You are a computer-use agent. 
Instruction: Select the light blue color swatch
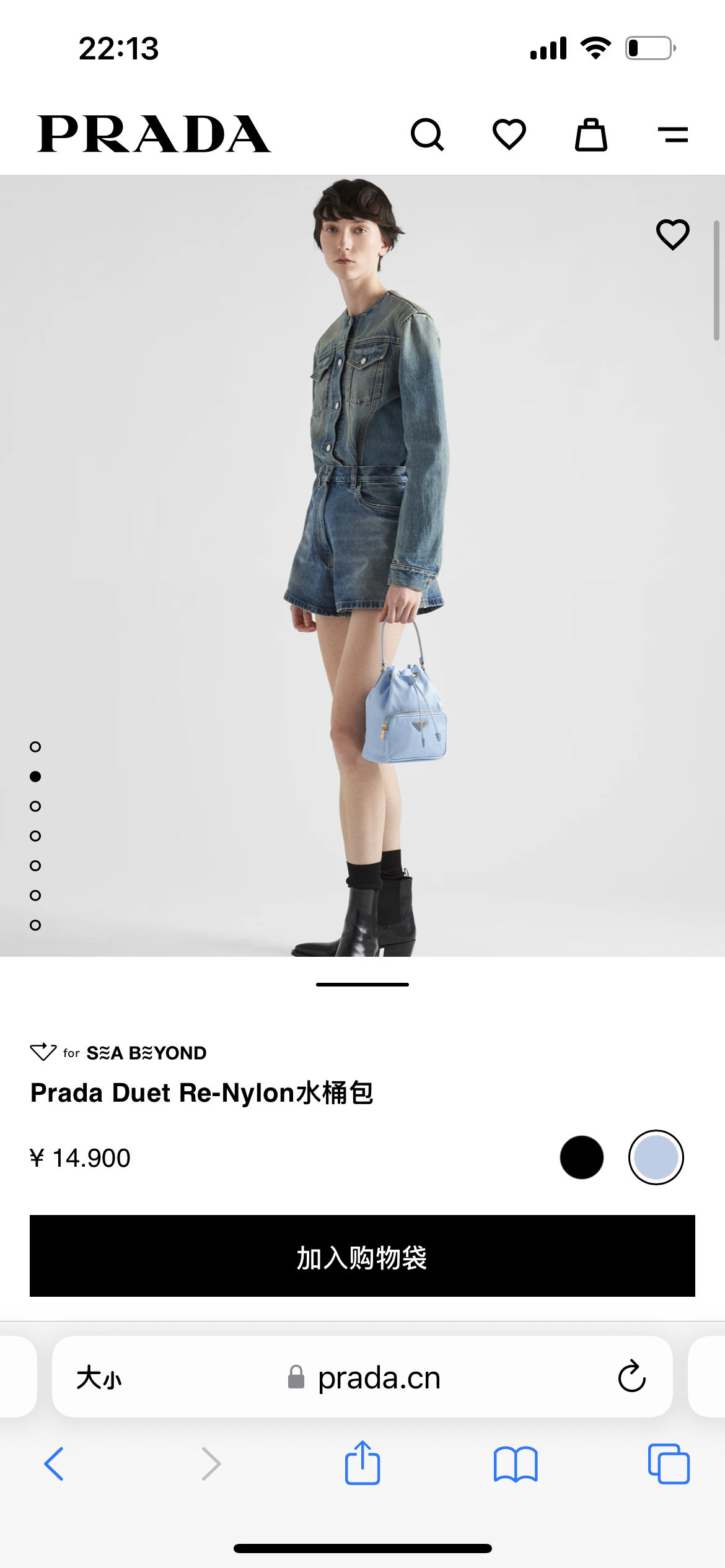(x=656, y=1157)
